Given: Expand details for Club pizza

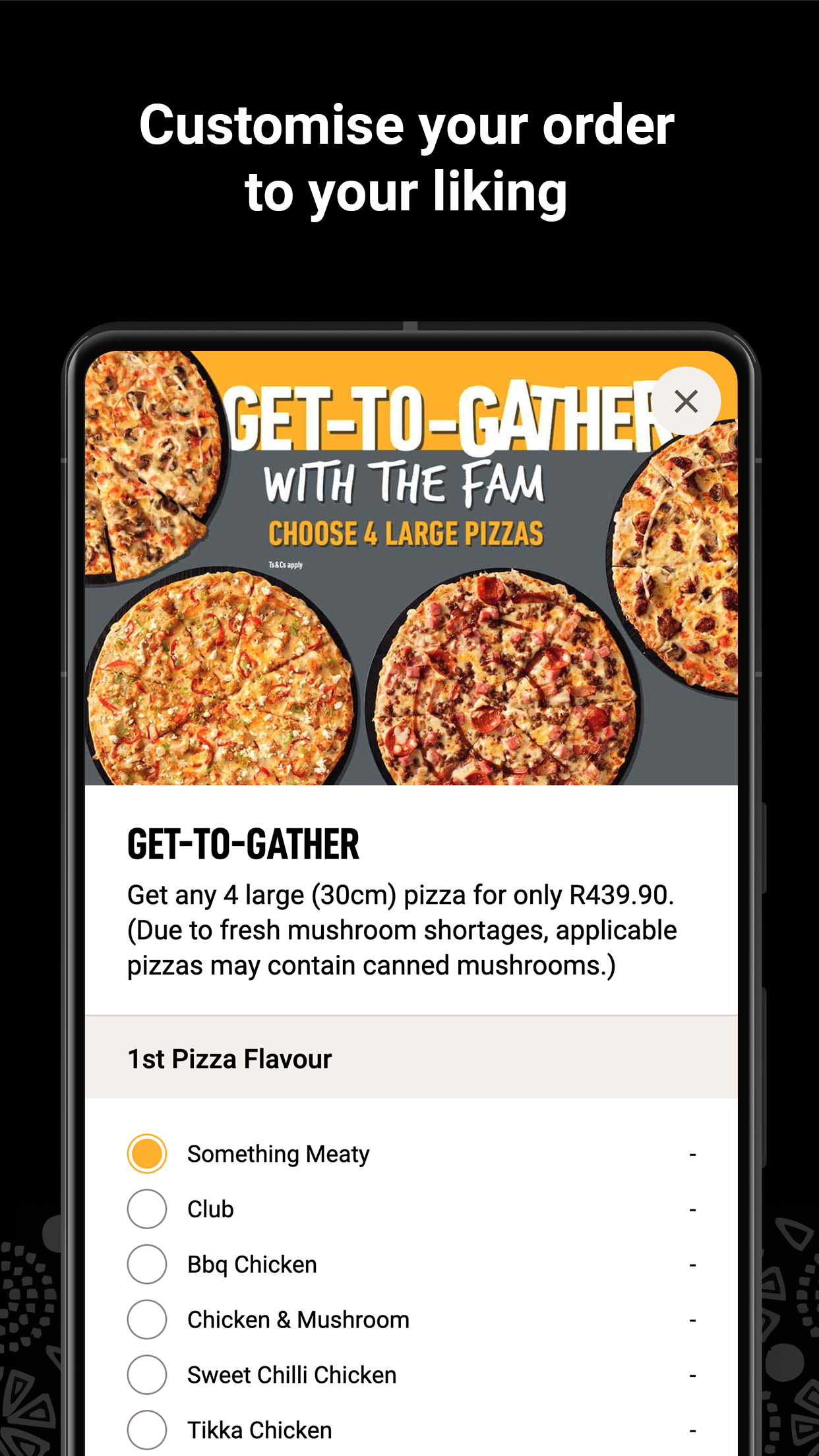Looking at the screenshot, I should 692,1209.
